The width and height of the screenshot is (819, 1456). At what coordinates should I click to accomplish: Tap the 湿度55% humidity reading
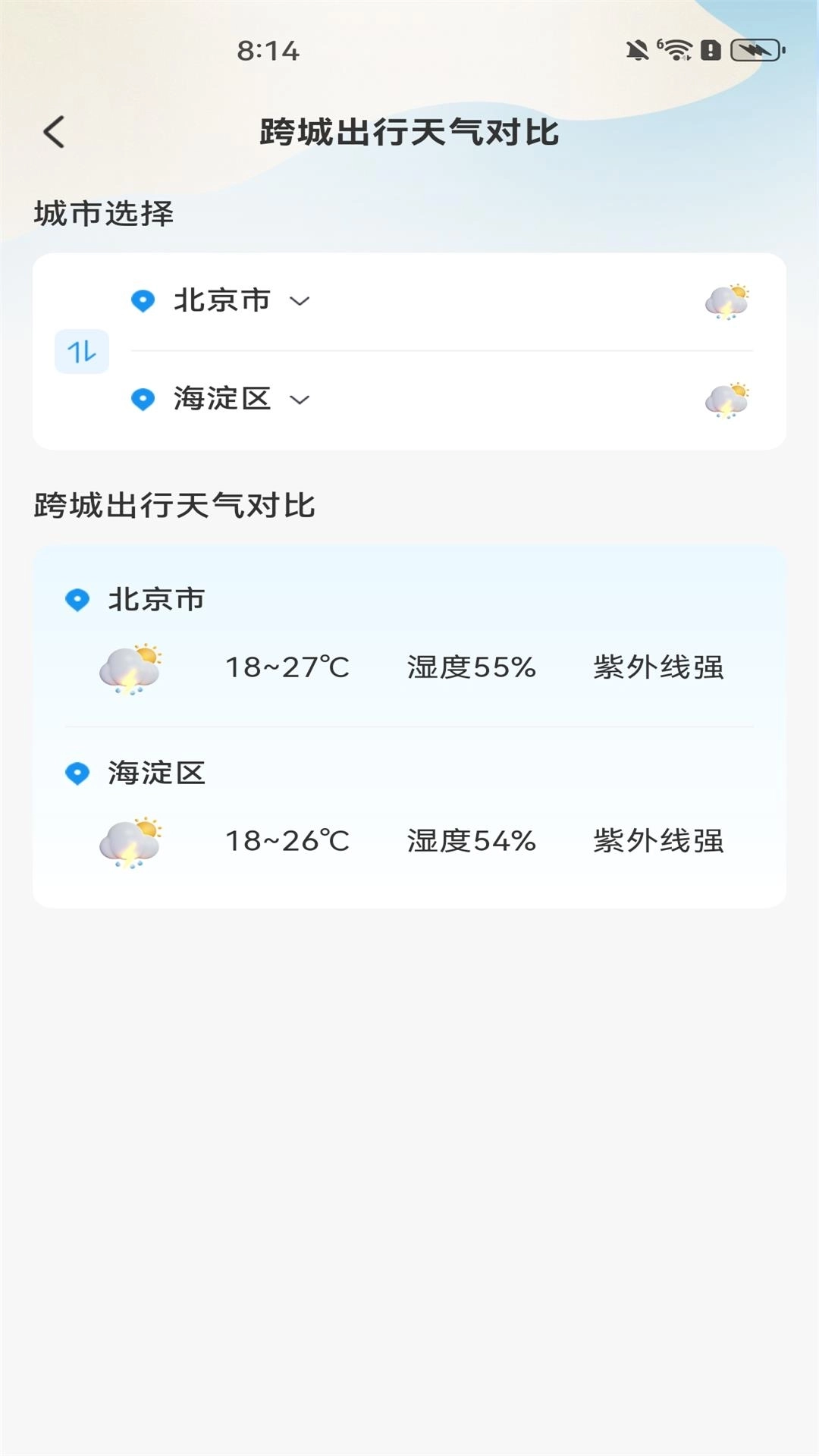pos(469,669)
